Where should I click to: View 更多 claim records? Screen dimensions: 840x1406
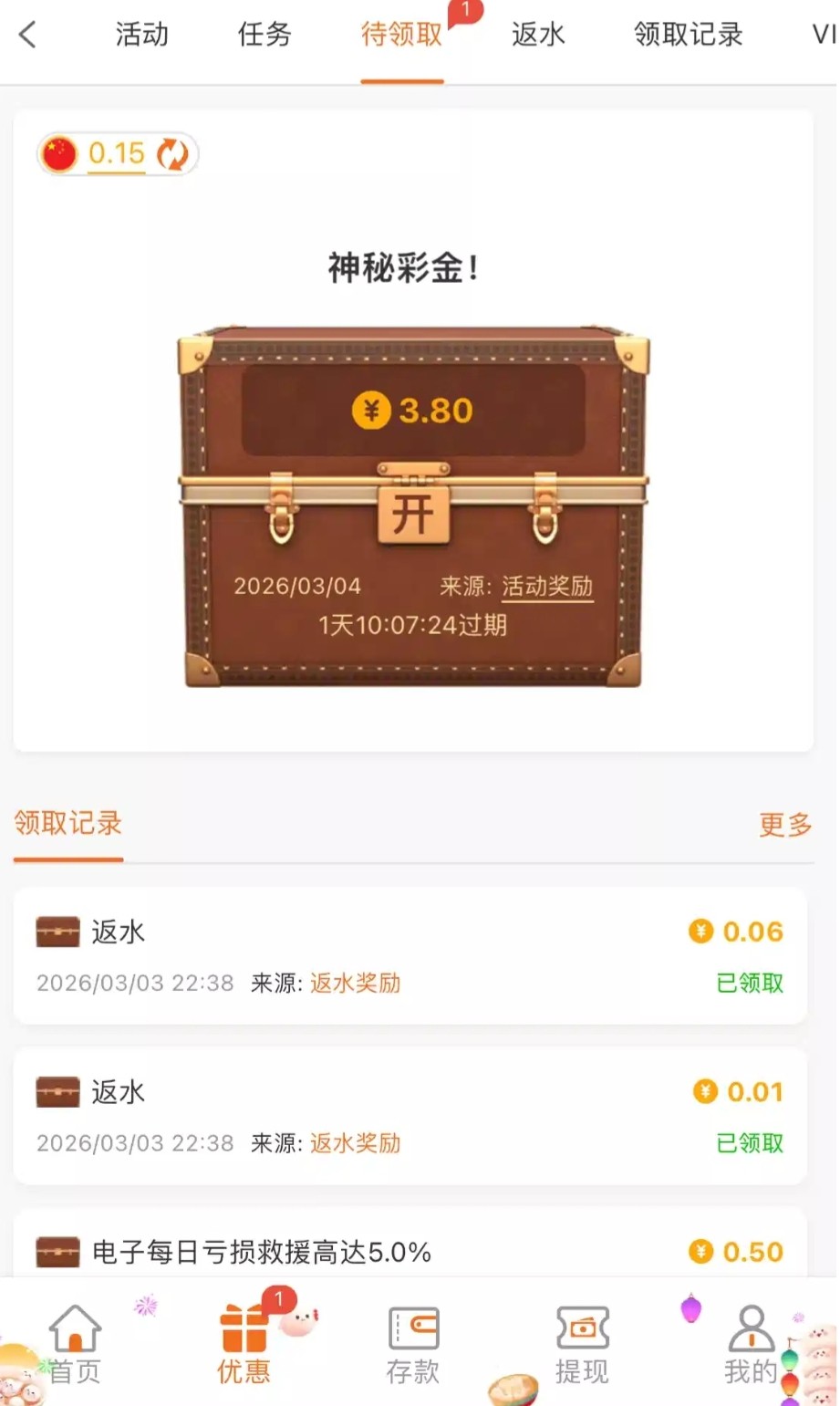click(785, 825)
